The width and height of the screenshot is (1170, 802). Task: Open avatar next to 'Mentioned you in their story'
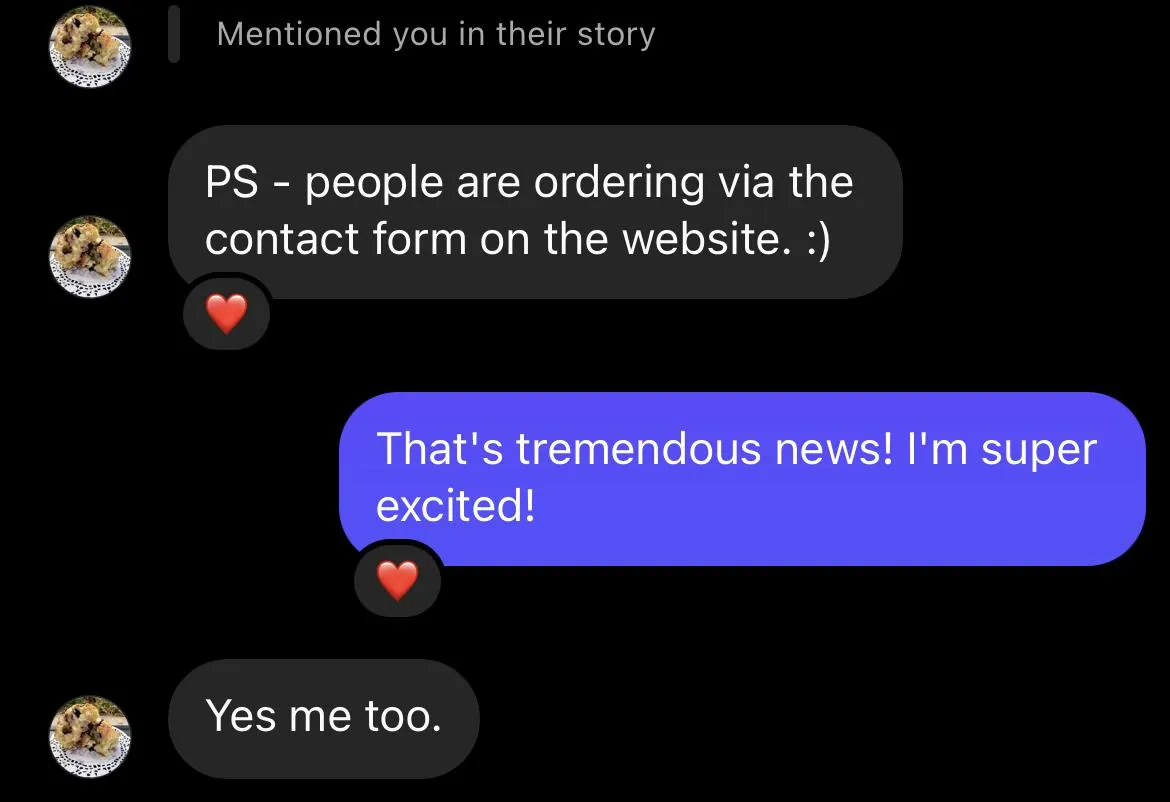tap(90, 46)
